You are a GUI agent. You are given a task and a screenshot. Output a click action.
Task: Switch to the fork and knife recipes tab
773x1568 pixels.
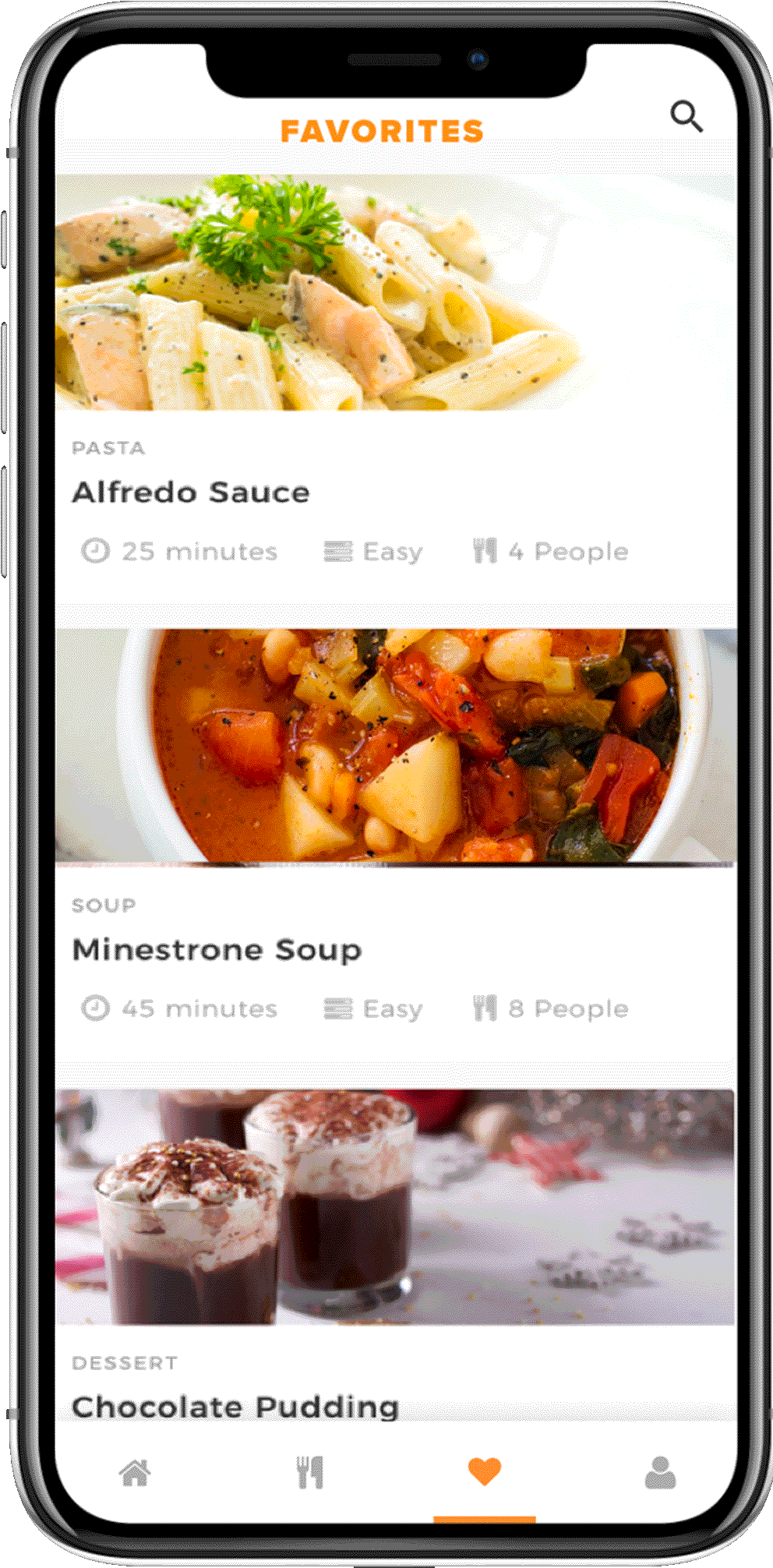point(310,1472)
